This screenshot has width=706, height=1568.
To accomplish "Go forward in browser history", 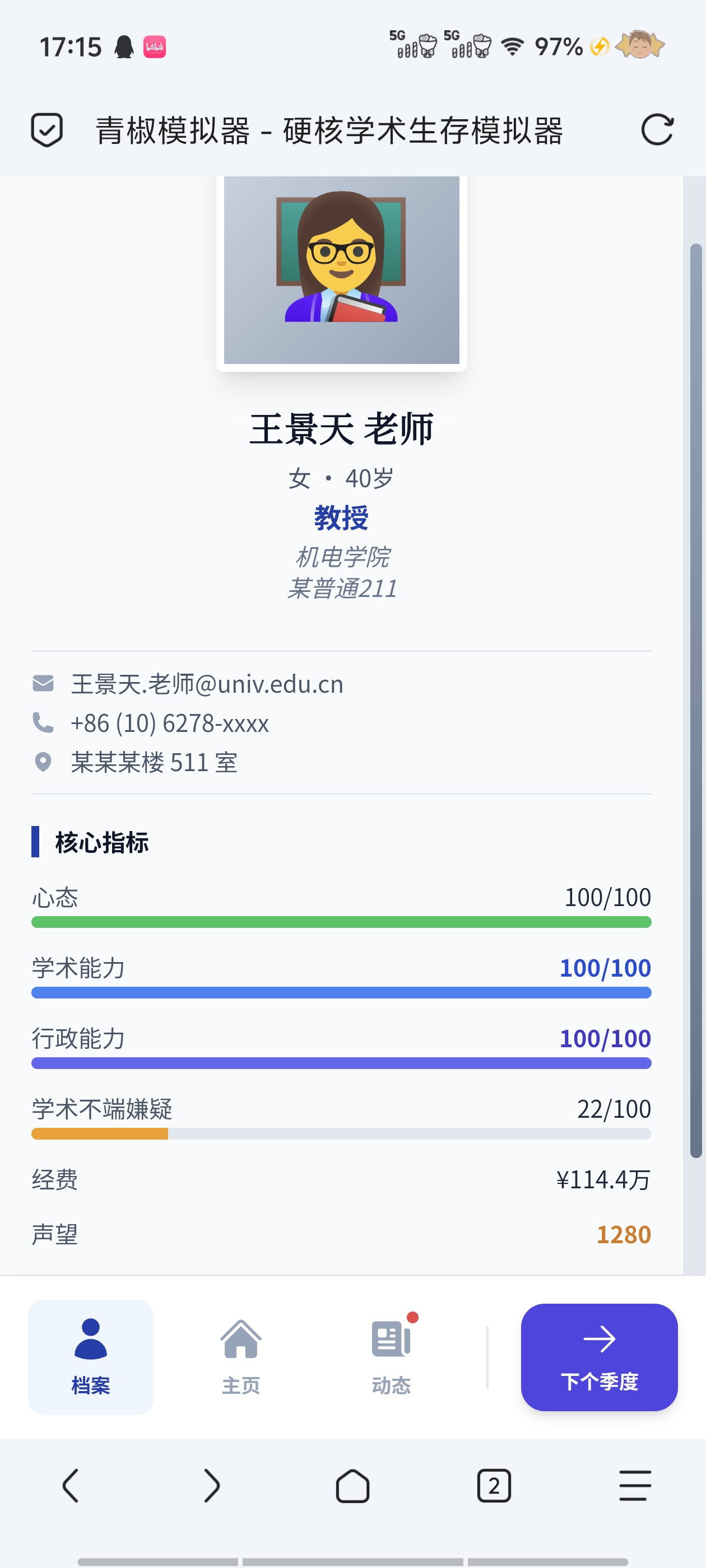I will [x=211, y=1486].
